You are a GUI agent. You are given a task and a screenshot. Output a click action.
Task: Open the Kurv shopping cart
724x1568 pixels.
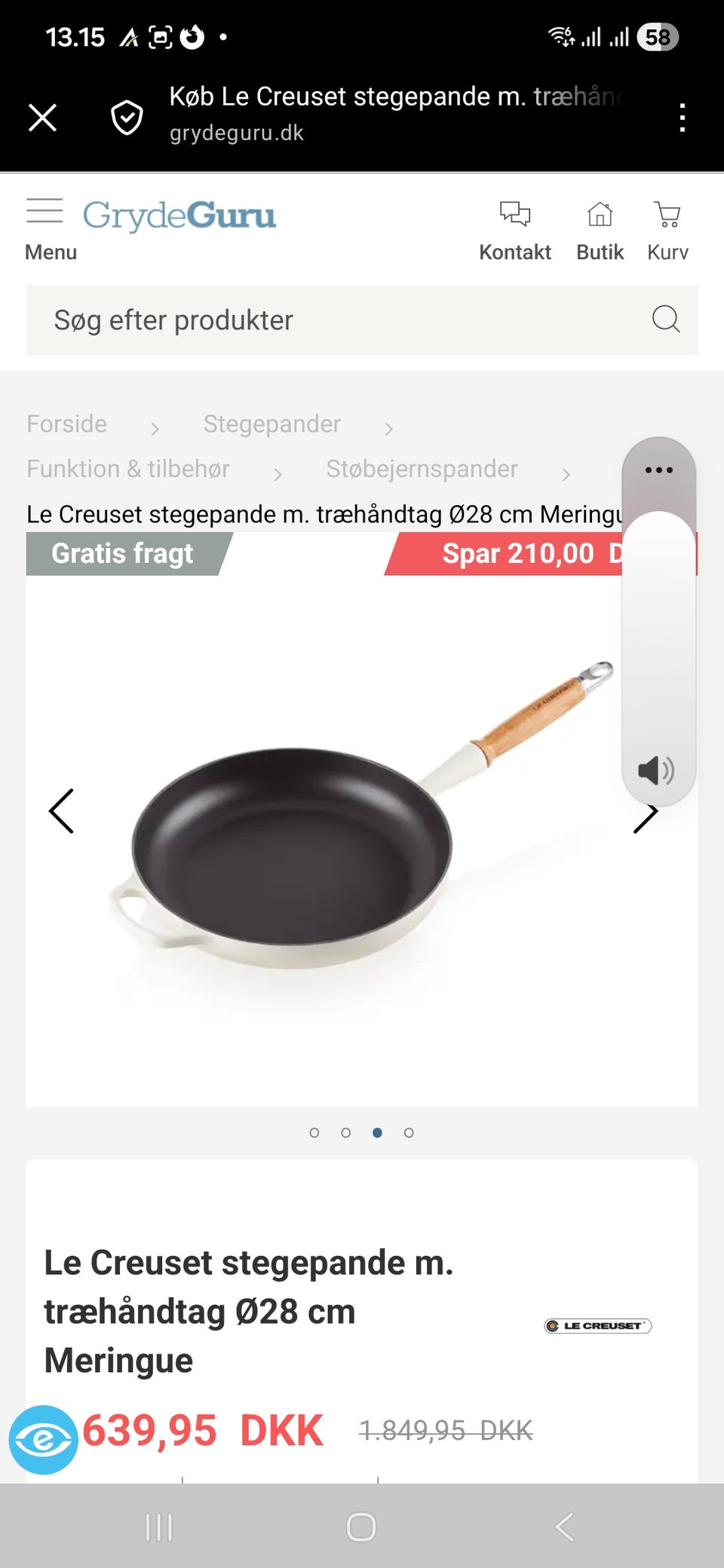click(x=667, y=229)
